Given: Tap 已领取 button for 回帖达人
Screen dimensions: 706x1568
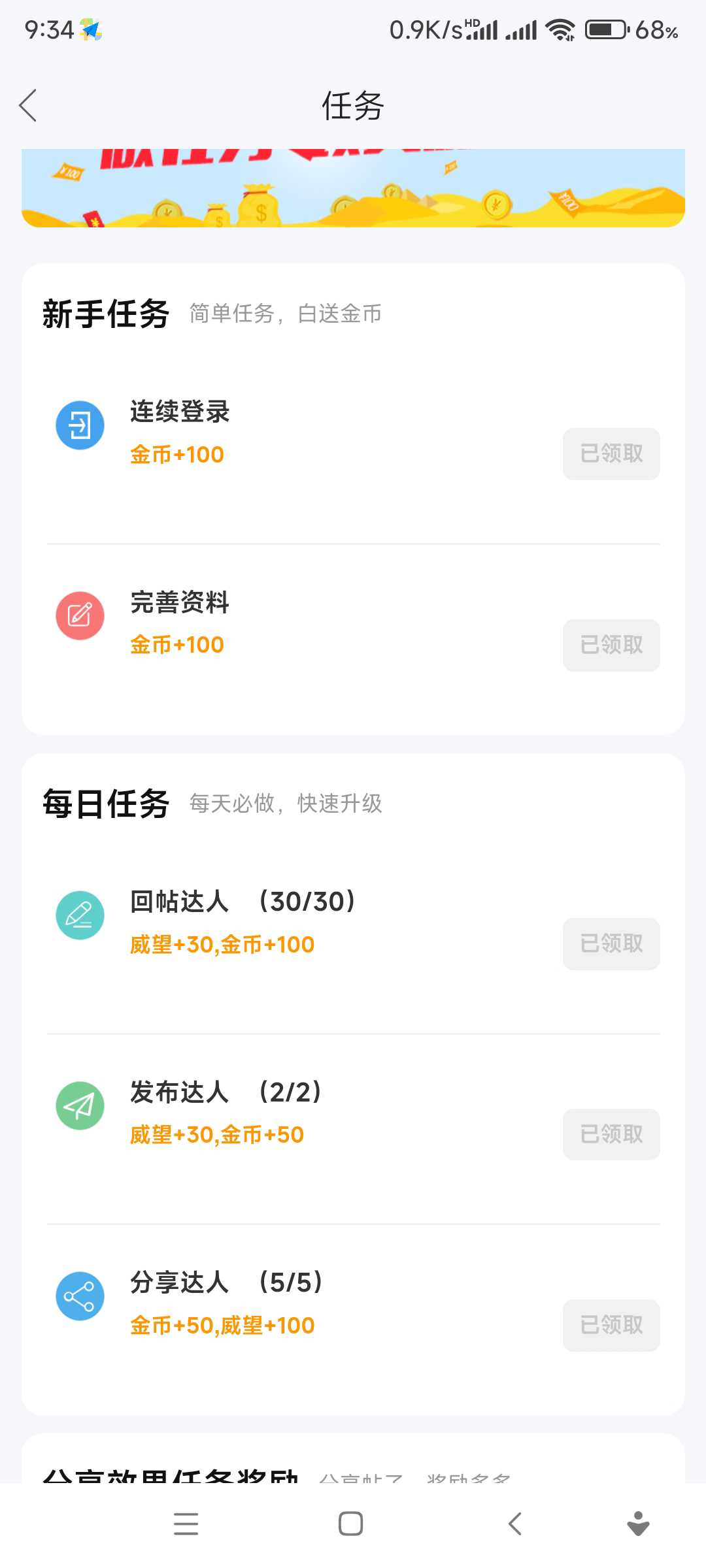Looking at the screenshot, I should point(611,943).
